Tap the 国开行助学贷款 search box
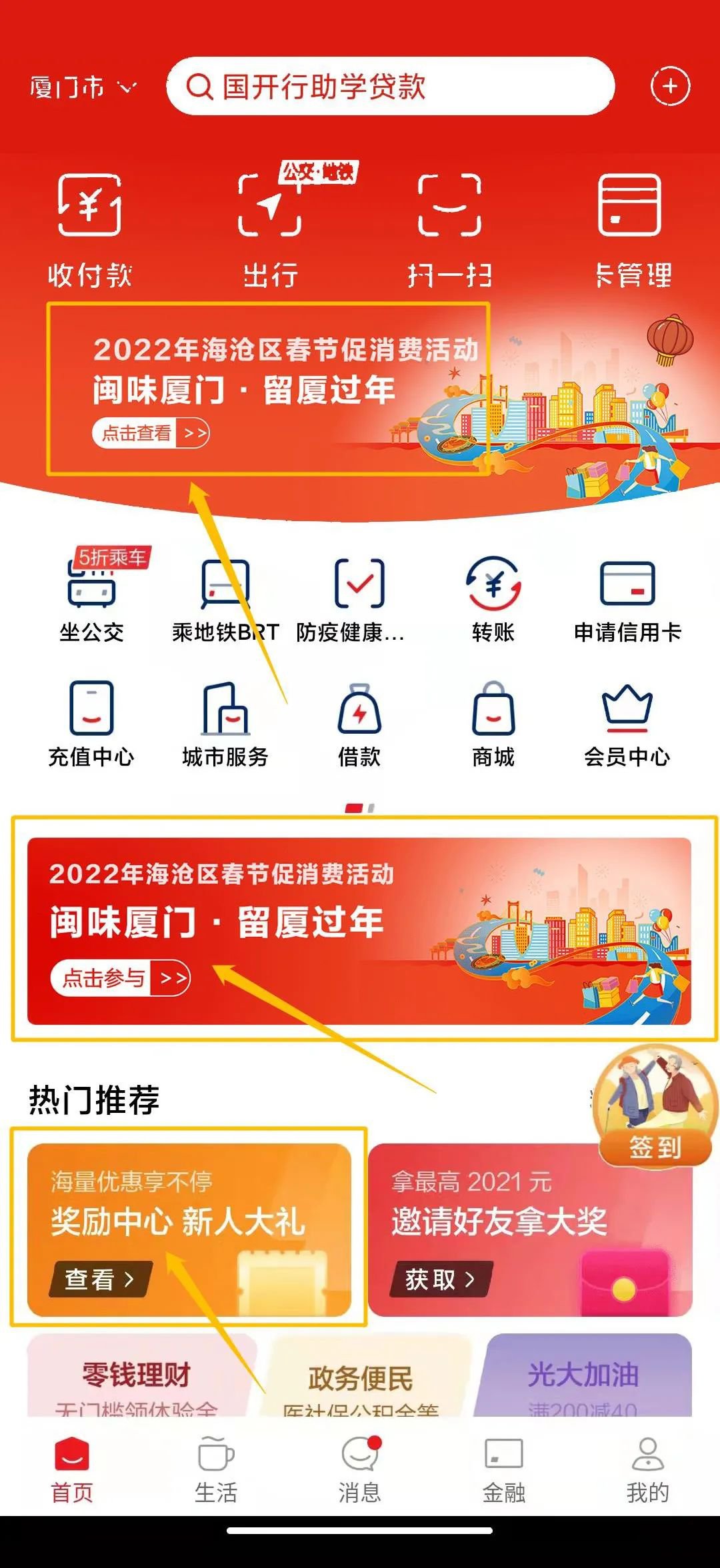 point(390,87)
